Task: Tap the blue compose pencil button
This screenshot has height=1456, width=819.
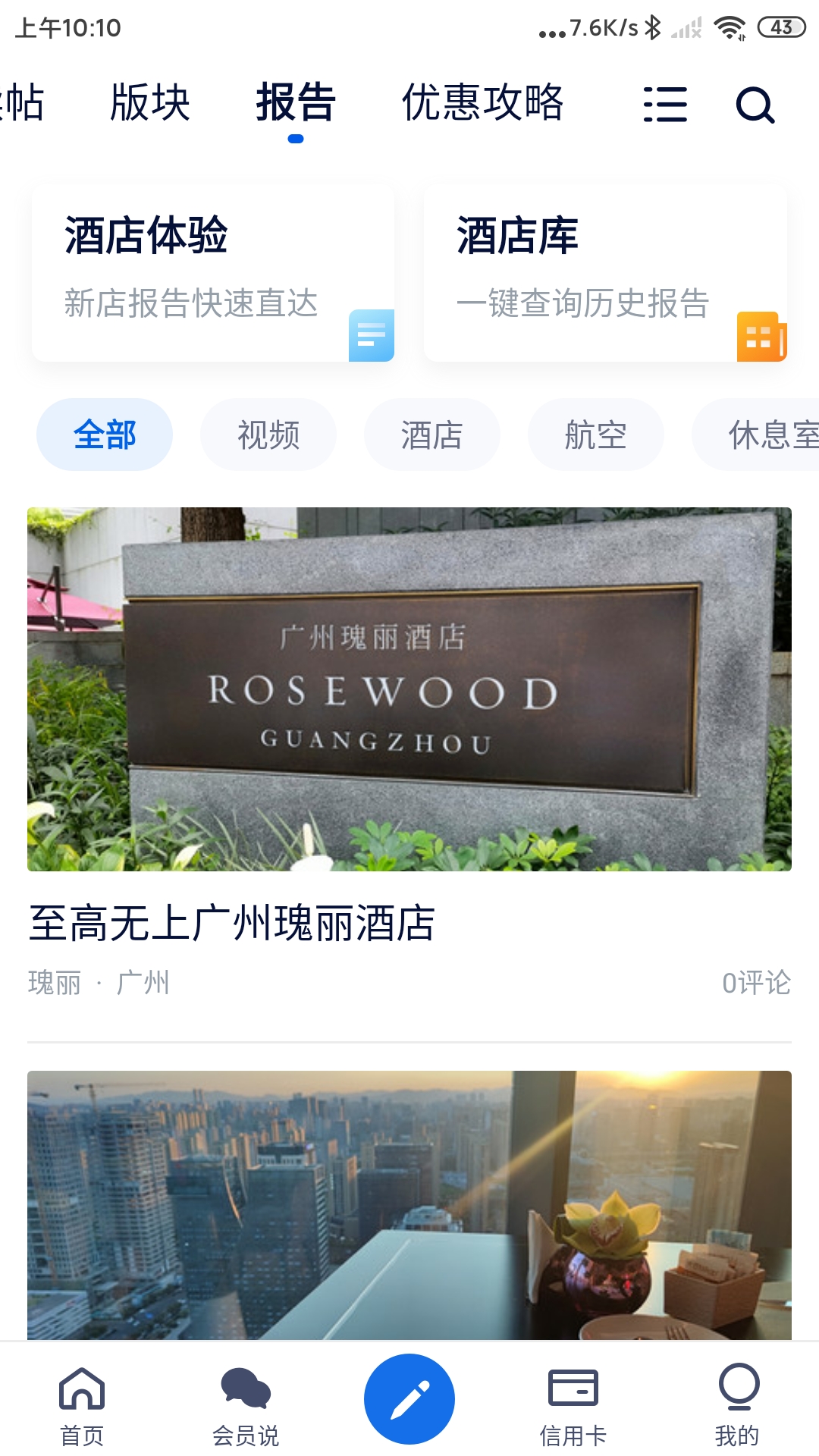Action: [409, 1399]
